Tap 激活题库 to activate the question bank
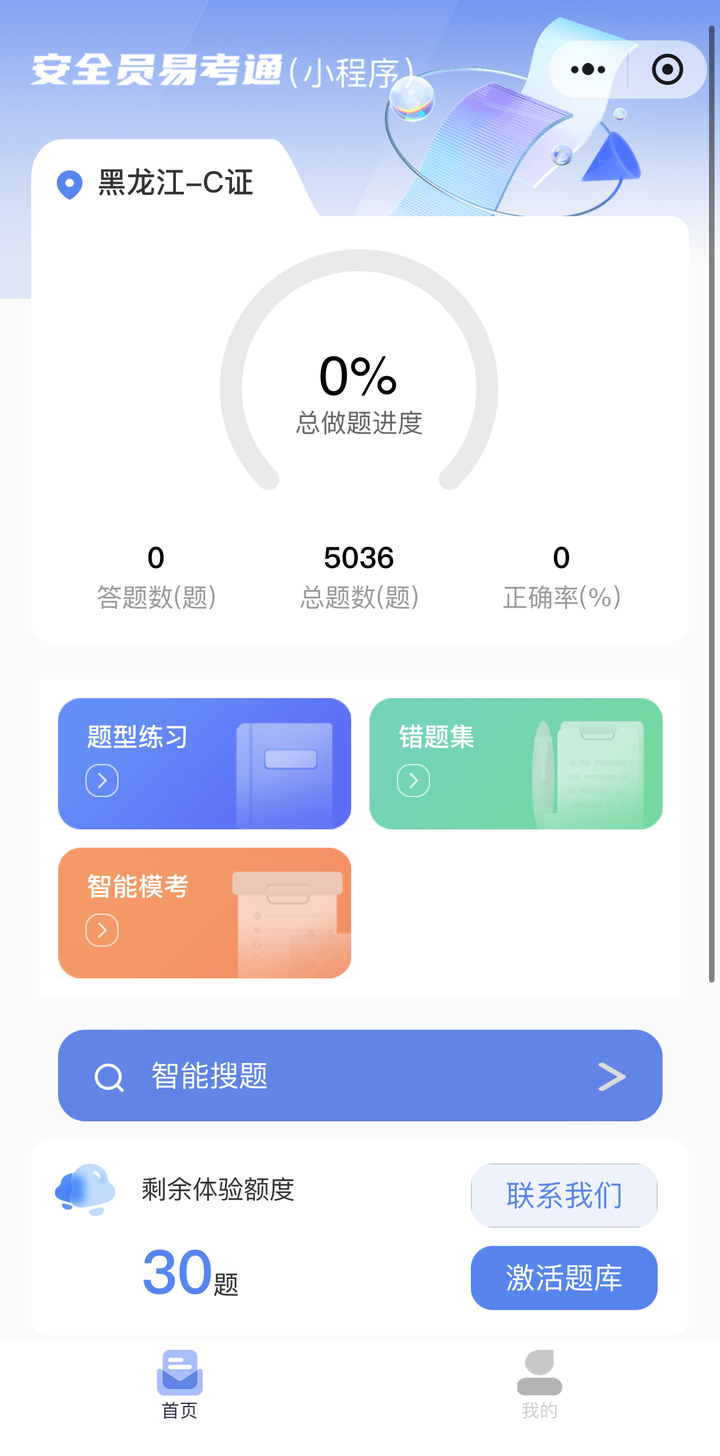 click(x=564, y=1278)
